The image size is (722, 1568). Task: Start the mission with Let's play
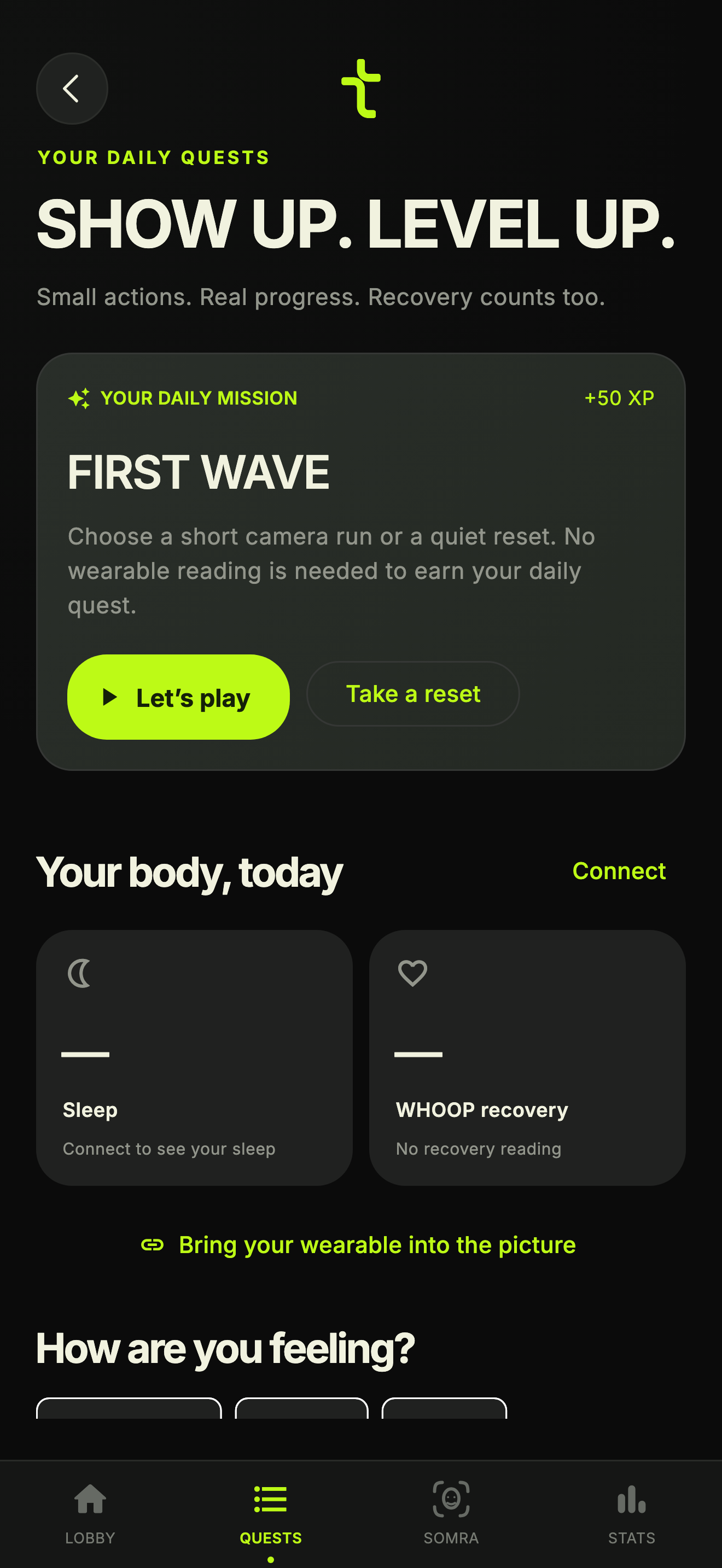tap(178, 697)
